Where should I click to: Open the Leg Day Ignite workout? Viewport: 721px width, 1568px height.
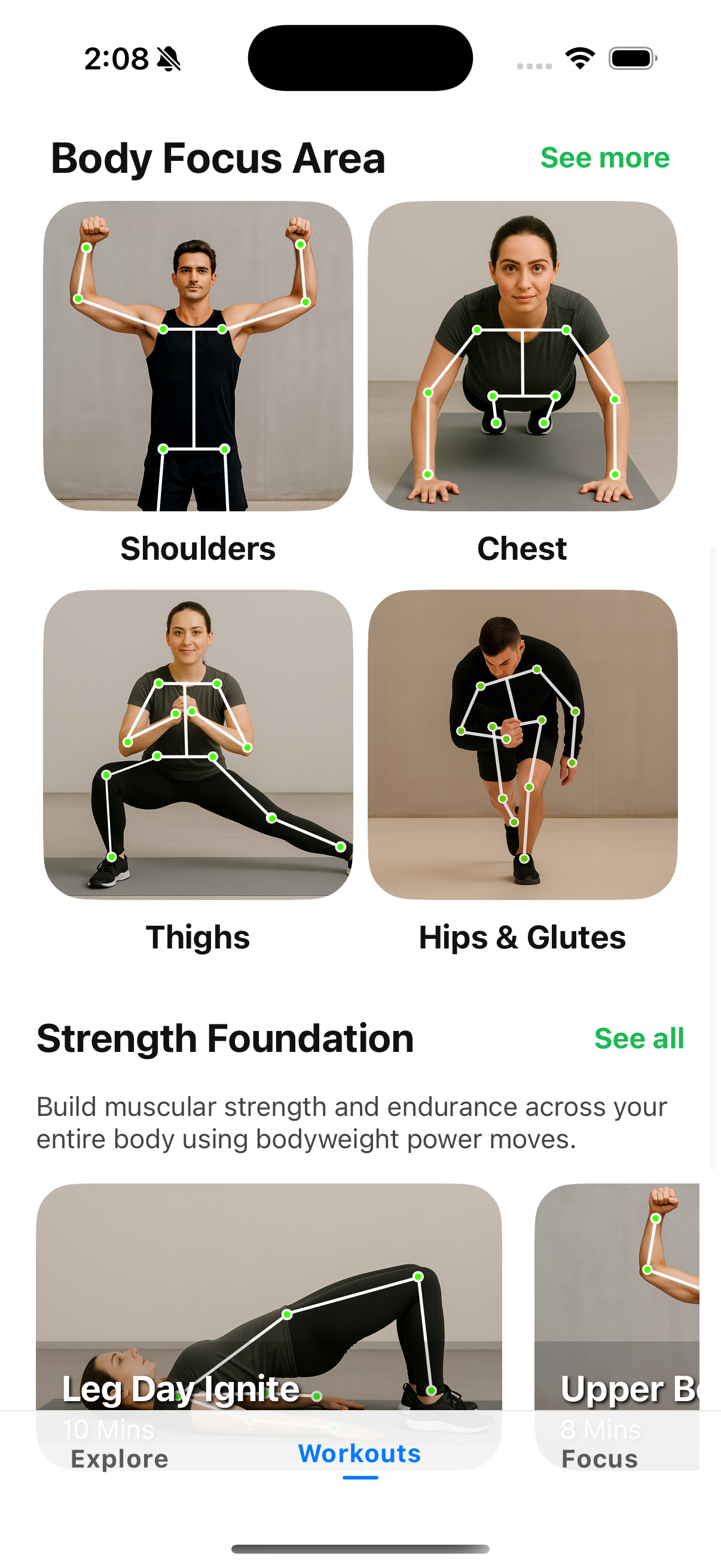(268, 1291)
